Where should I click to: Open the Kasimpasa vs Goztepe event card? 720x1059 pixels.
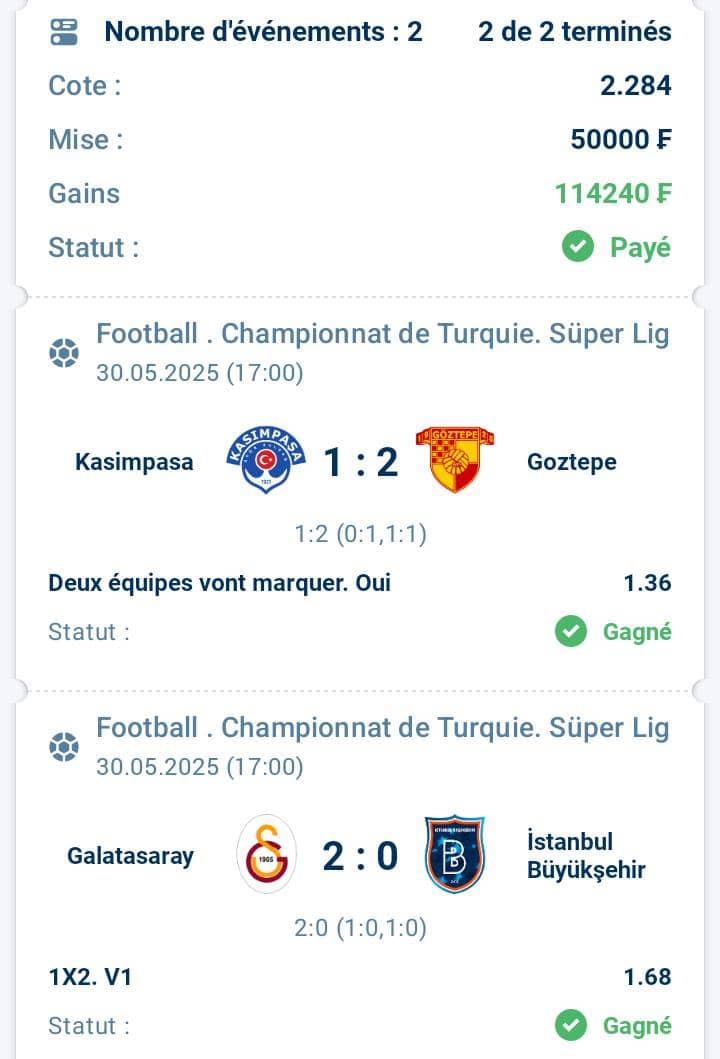point(360,463)
